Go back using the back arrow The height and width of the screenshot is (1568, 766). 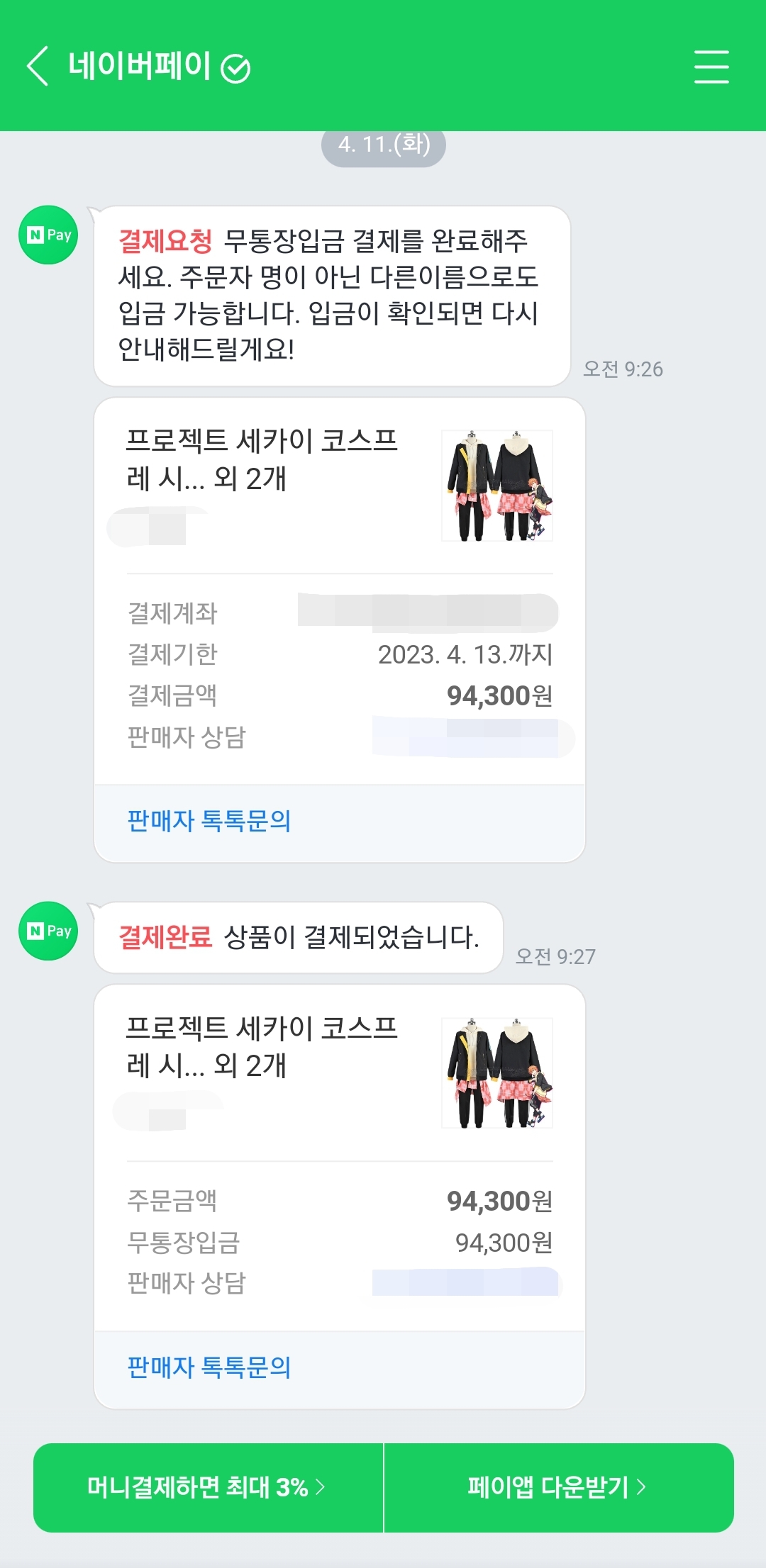pyautogui.click(x=38, y=67)
